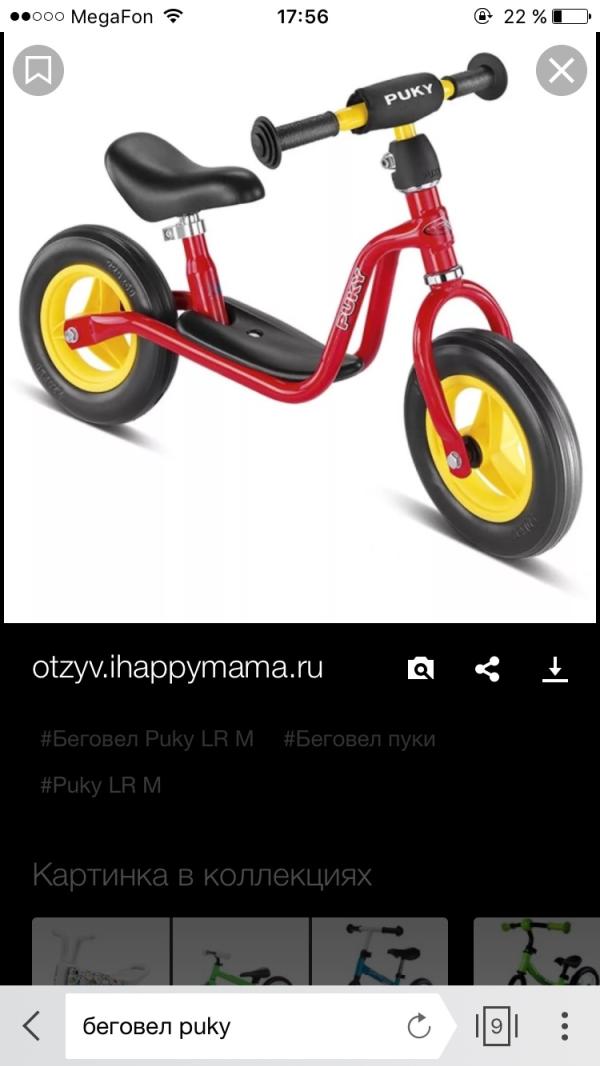The width and height of the screenshot is (600, 1066).
Task: Close the image viewer
Action: pyautogui.click(x=561, y=70)
